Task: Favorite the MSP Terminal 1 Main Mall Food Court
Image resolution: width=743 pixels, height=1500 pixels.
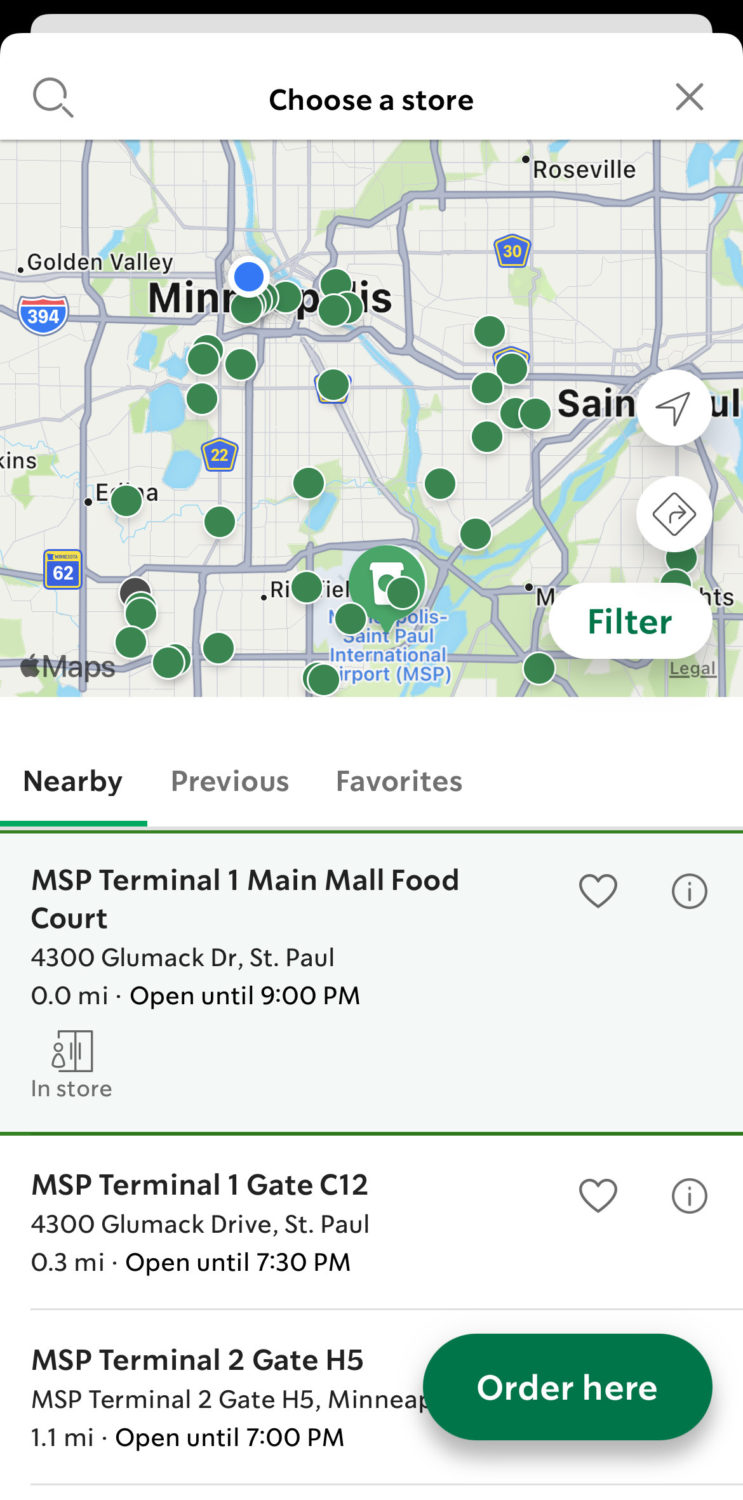Action: click(x=598, y=891)
